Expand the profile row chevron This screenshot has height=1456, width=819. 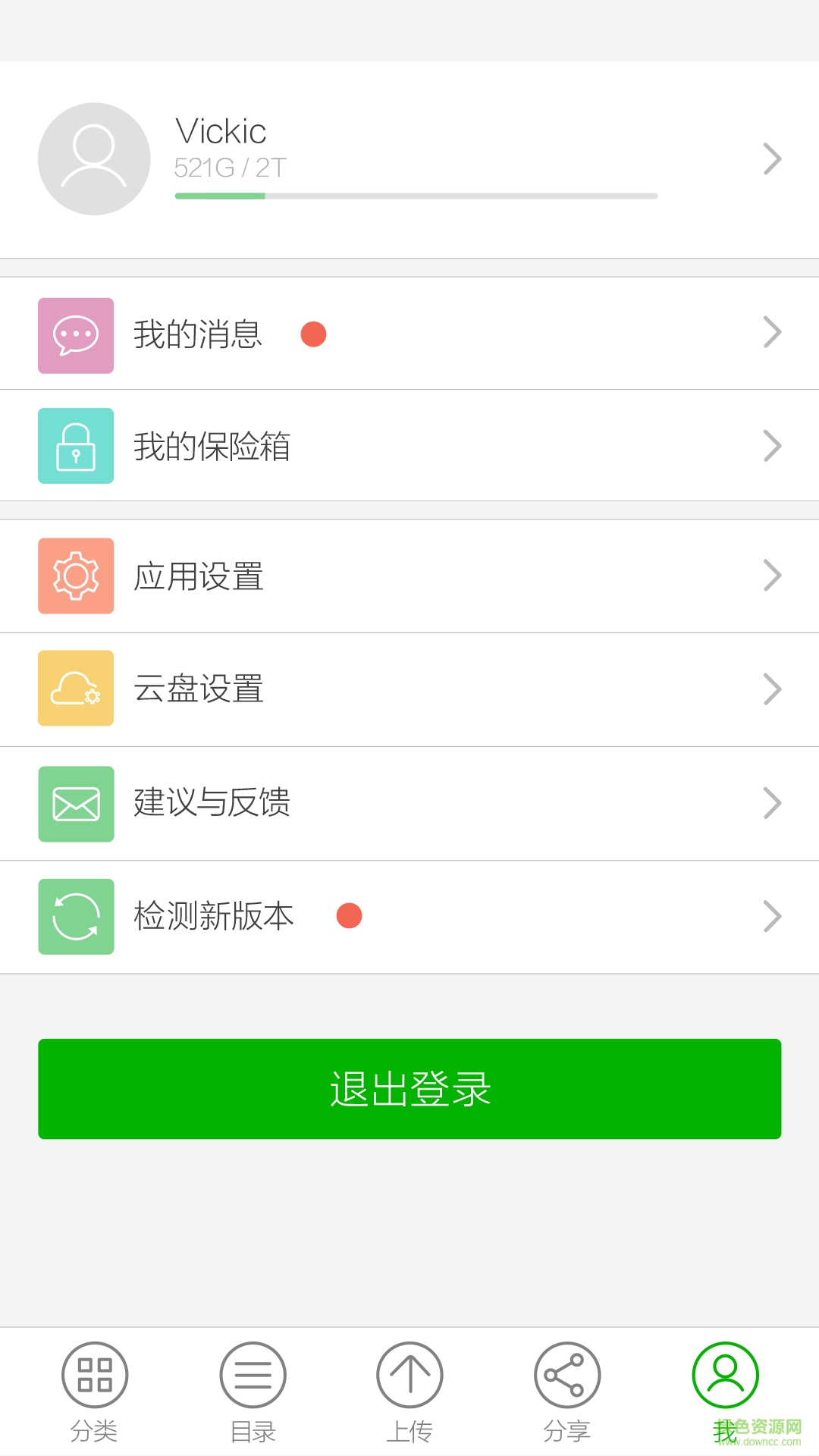click(x=772, y=158)
